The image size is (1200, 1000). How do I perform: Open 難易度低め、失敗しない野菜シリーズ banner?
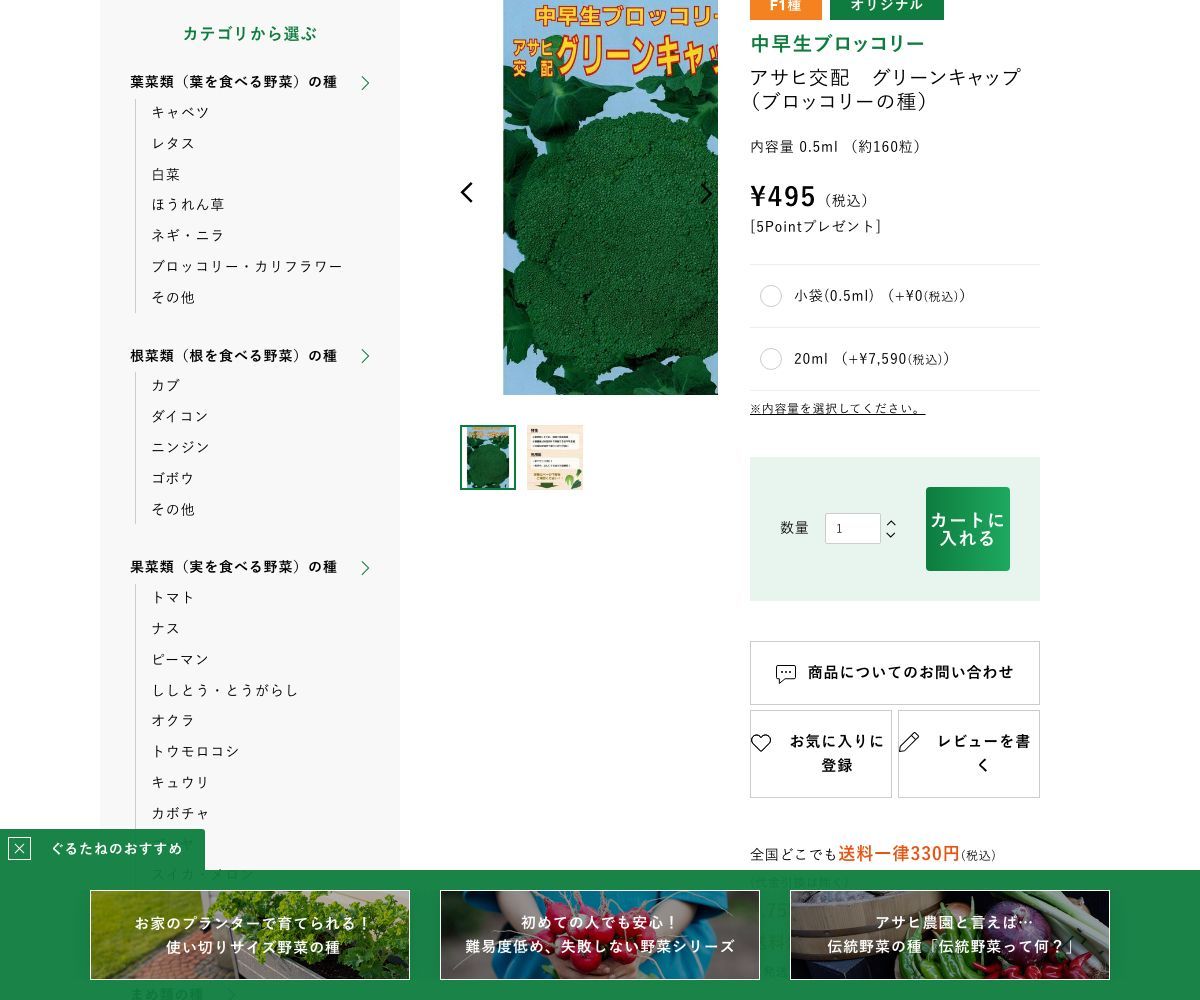pos(600,935)
